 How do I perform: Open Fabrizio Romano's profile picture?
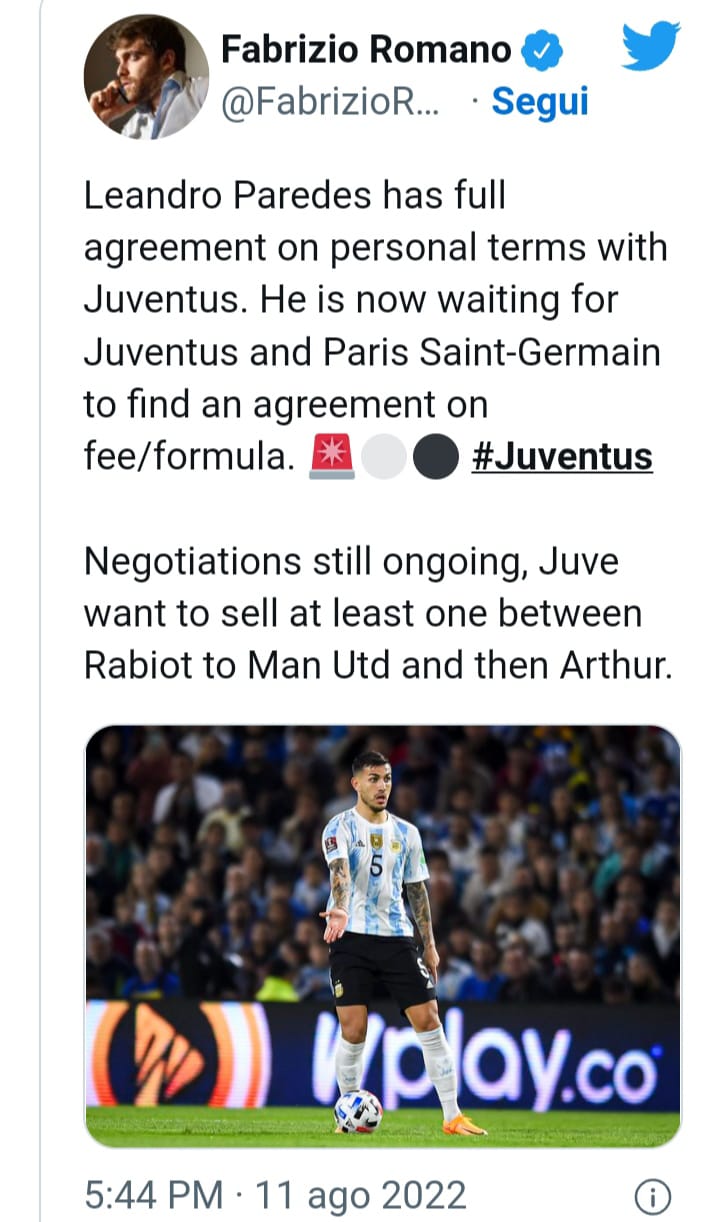pos(146,77)
